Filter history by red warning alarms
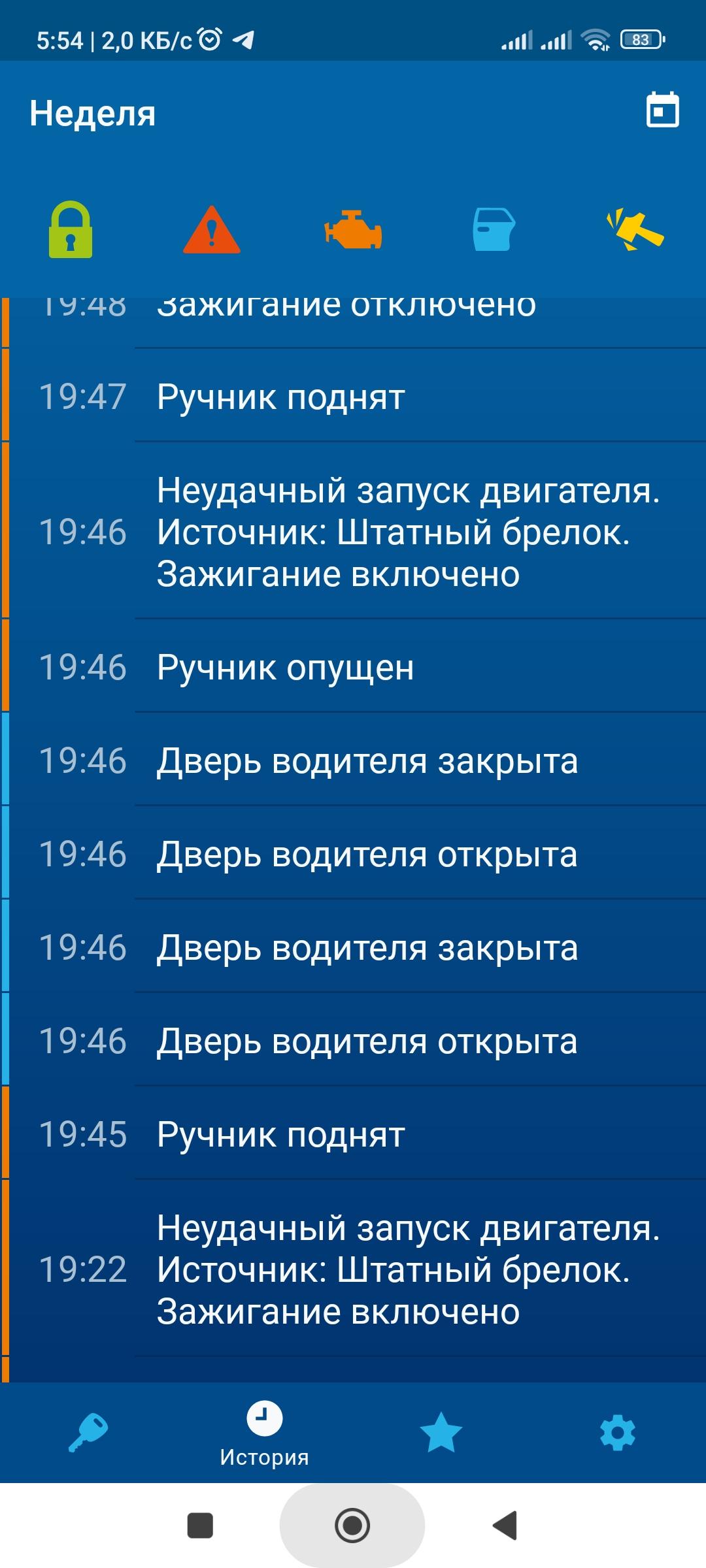This screenshot has width=706, height=1568. (x=211, y=230)
